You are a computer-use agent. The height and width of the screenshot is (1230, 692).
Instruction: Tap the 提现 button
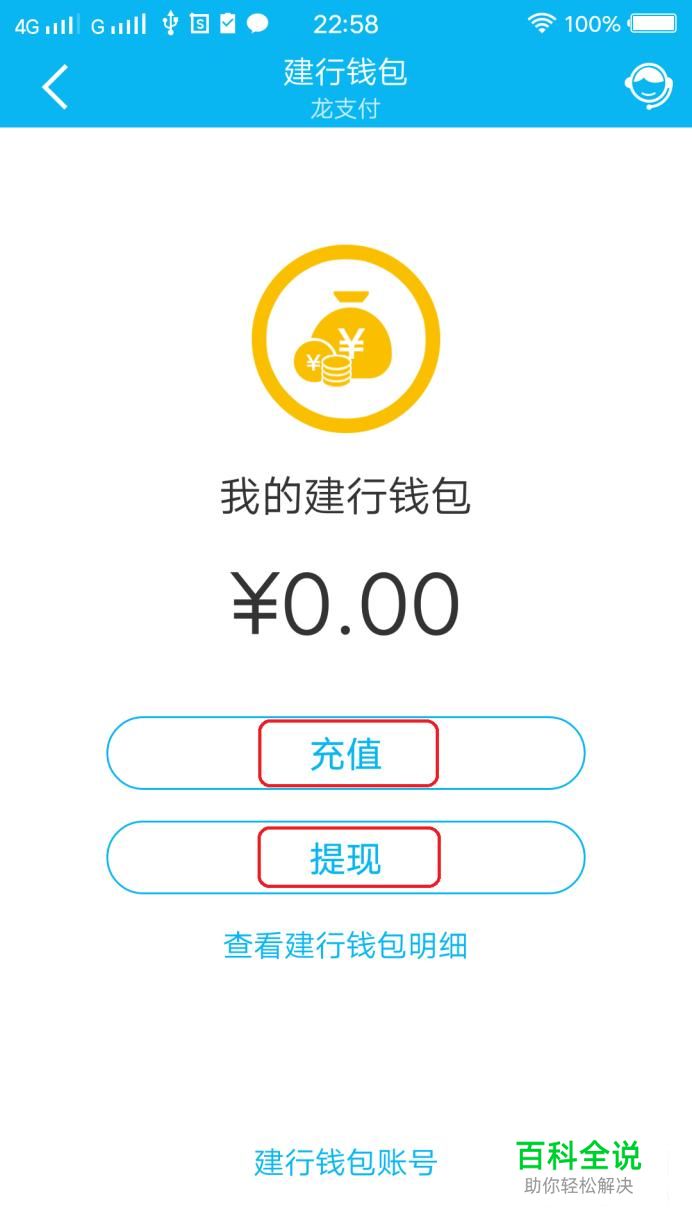[x=346, y=858]
